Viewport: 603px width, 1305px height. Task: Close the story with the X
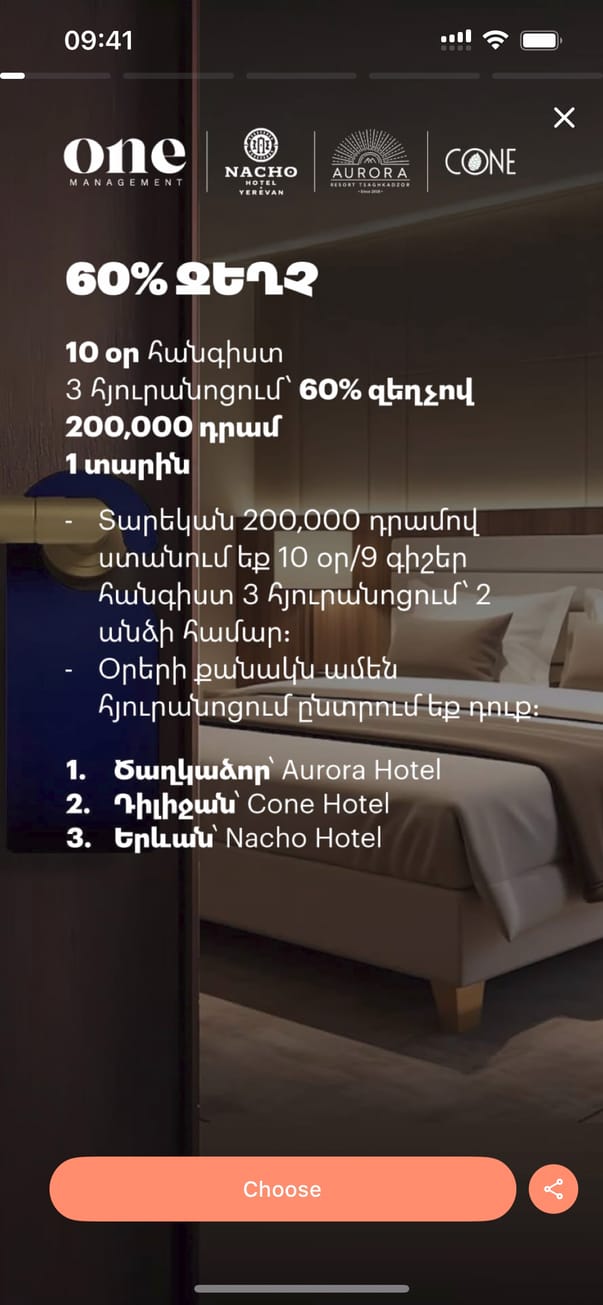click(564, 118)
